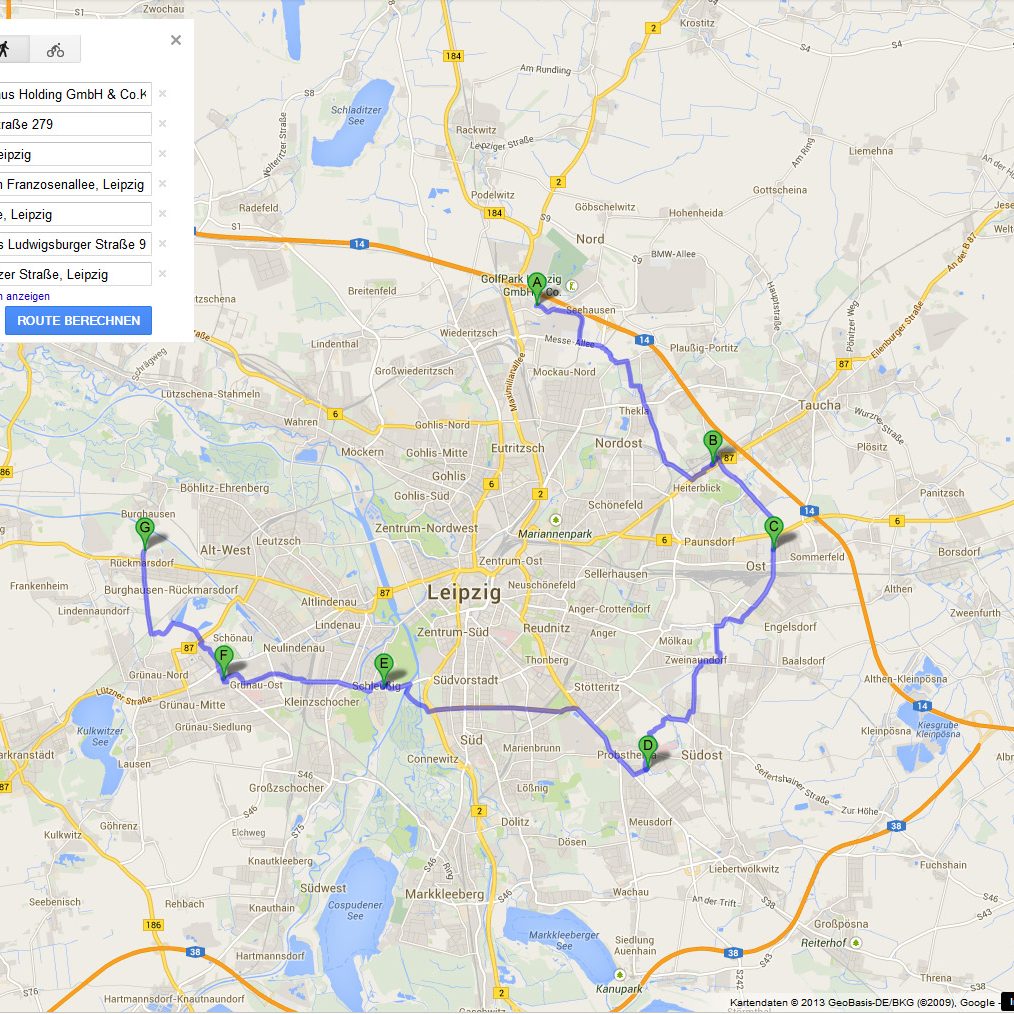1014x1014 pixels.
Task: Remove the 'Holding GmbH & Co.K' destination
Action: pyautogui.click(x=162, y=94)
